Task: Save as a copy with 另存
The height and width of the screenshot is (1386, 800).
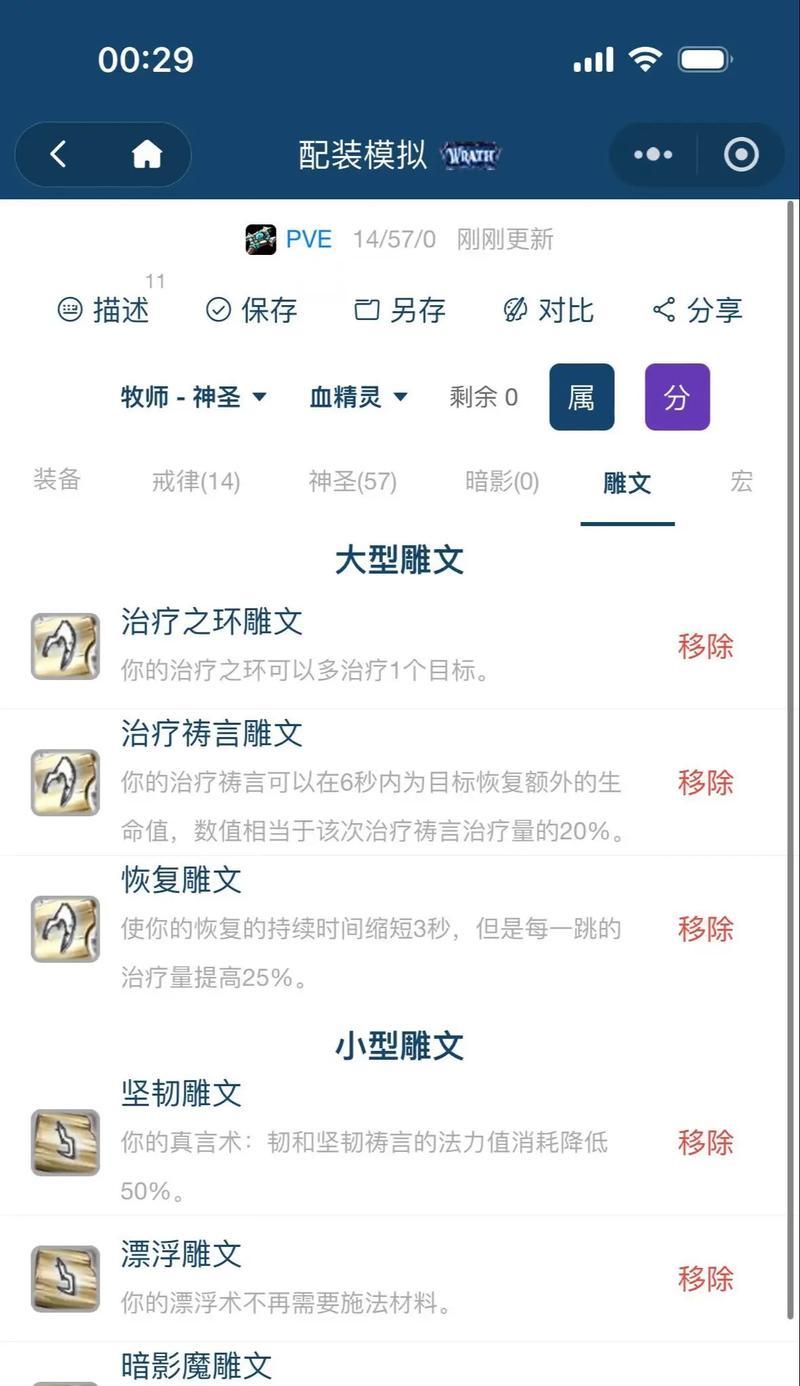Action: click(x=400, y=310)
